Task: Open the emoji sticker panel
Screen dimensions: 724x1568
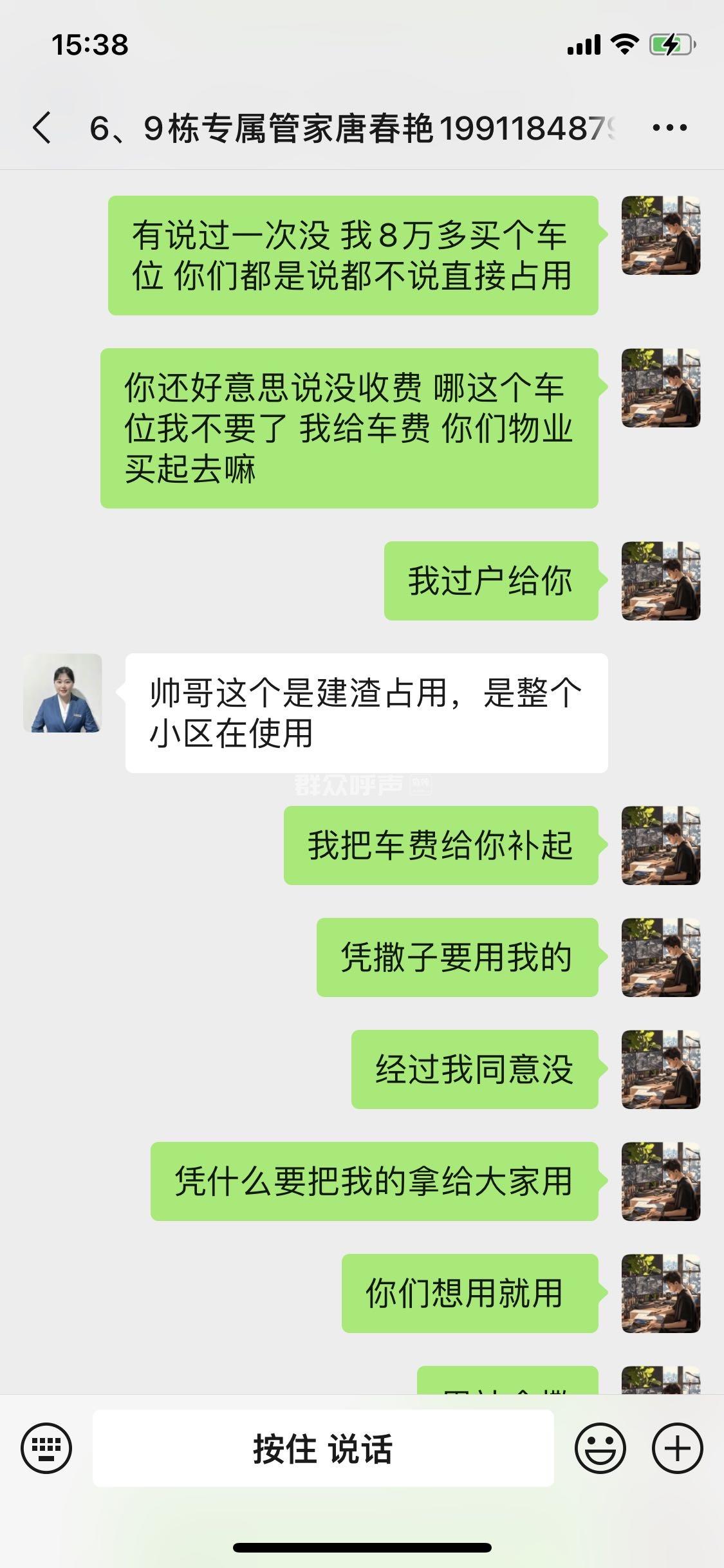Action: click(x=600, y=1448)
